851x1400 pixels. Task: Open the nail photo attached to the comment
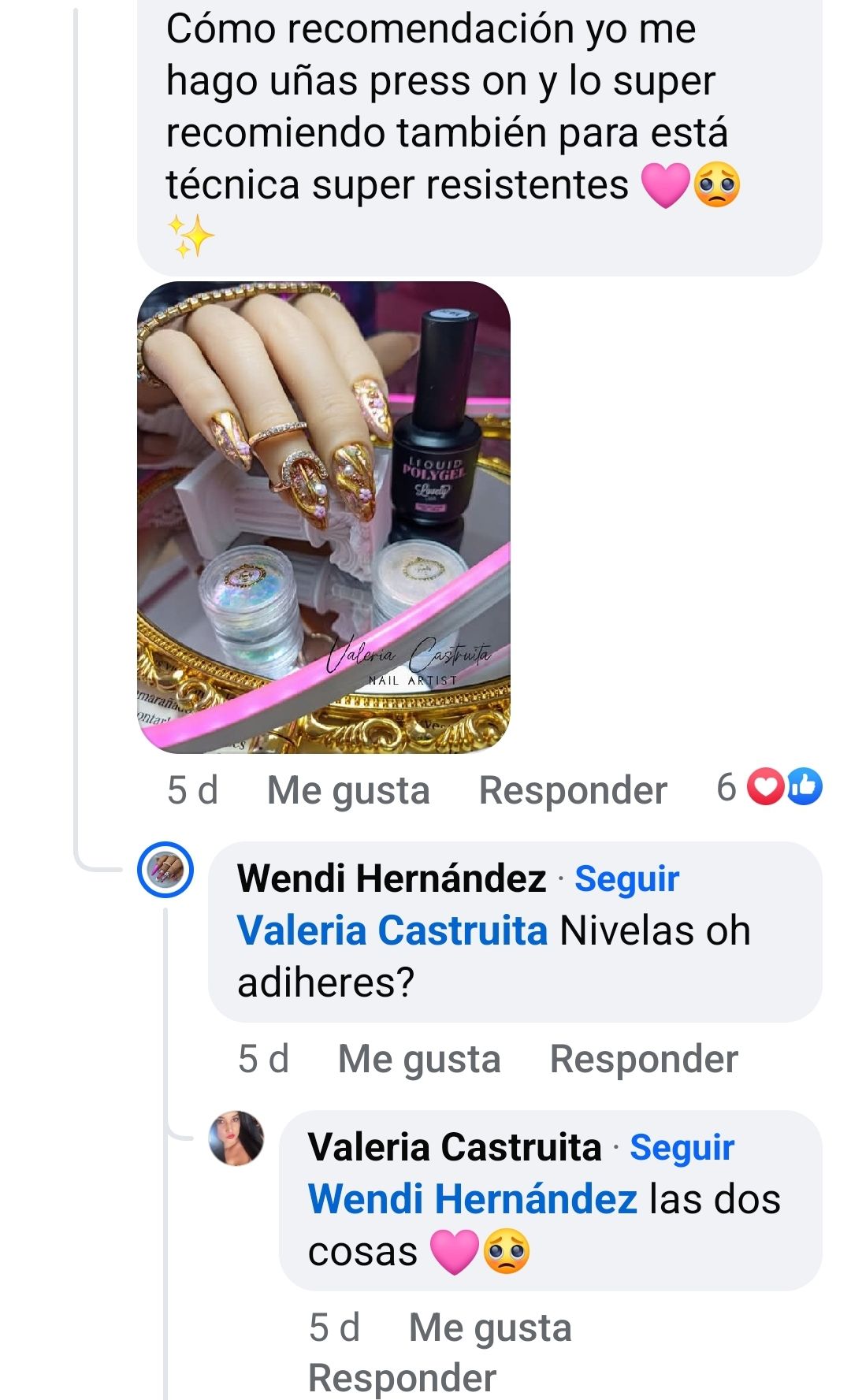click(x=324, y=517)
